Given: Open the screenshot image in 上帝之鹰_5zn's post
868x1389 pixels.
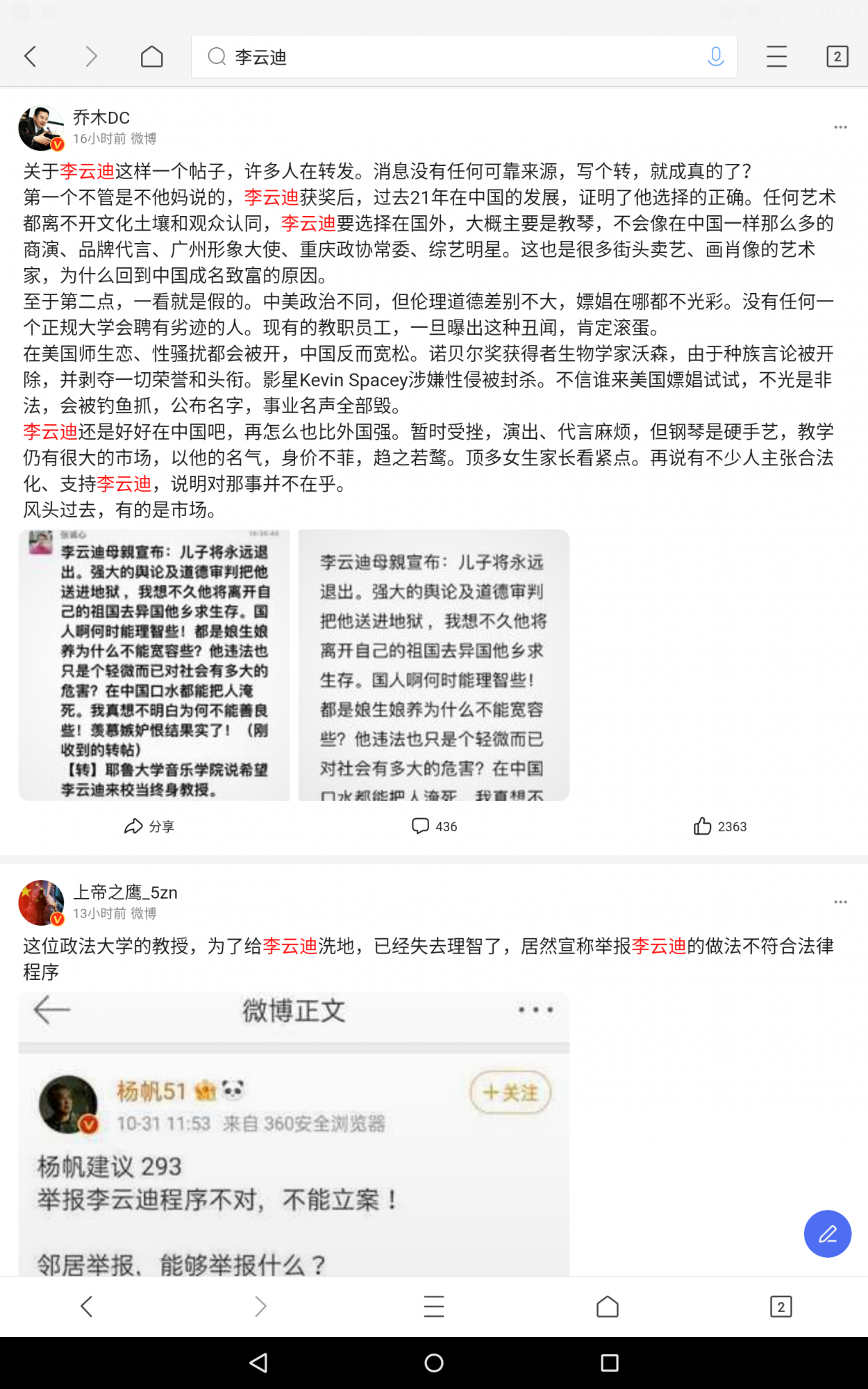Looking at the screenshot, I should point(294,1133).
